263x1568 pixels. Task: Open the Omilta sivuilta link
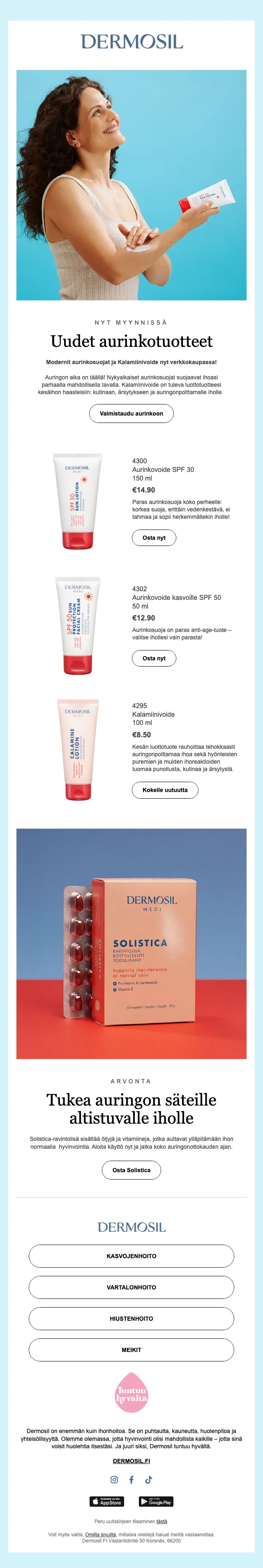(100, 1535)
